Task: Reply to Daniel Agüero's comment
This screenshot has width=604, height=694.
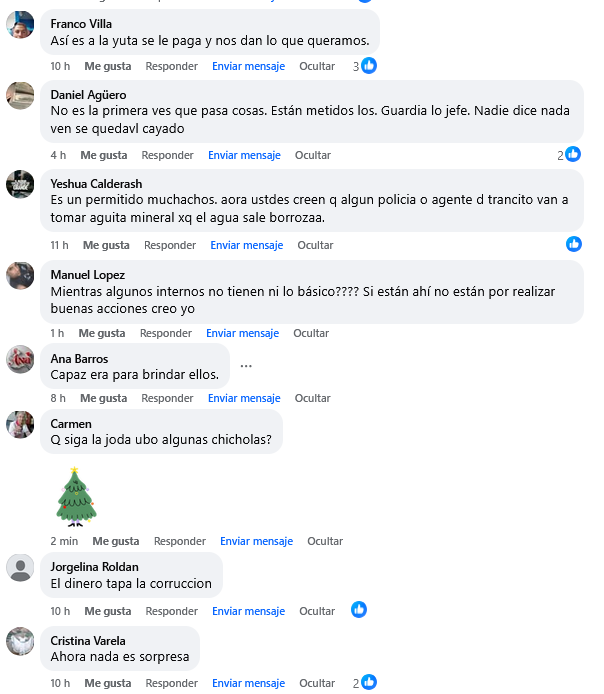Action: pos(167,155)
